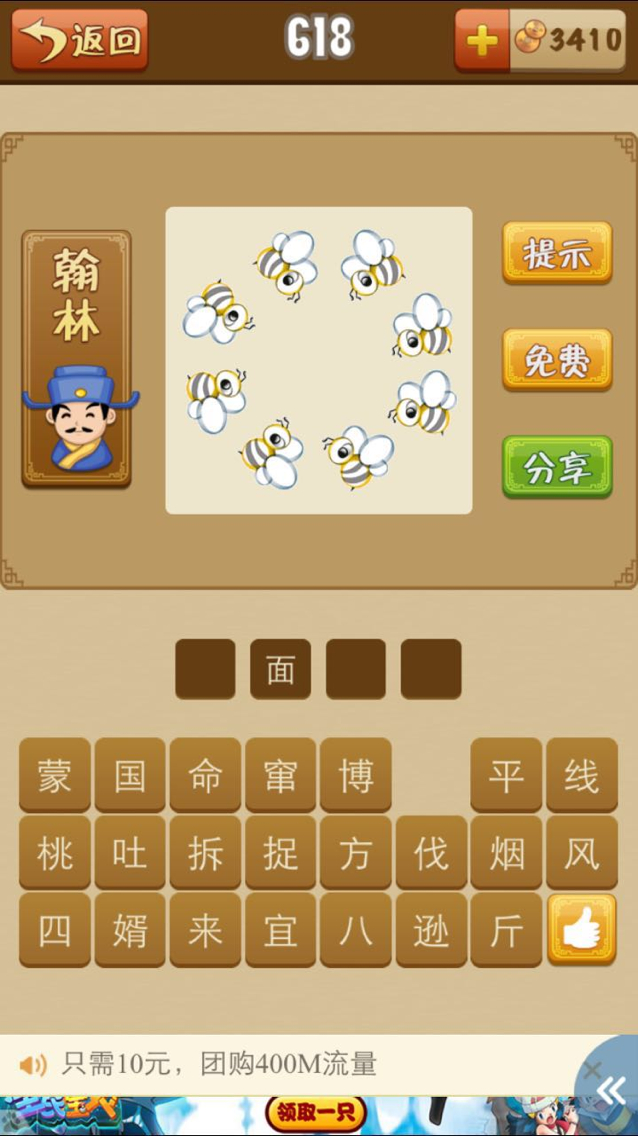Close the ad banner
638x1136 pixels.
pos(593,1070)
